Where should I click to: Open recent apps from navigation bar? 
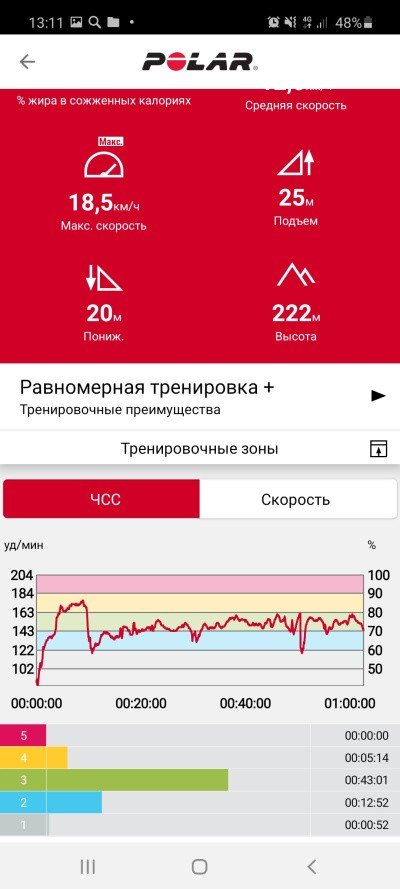point(87,866)
